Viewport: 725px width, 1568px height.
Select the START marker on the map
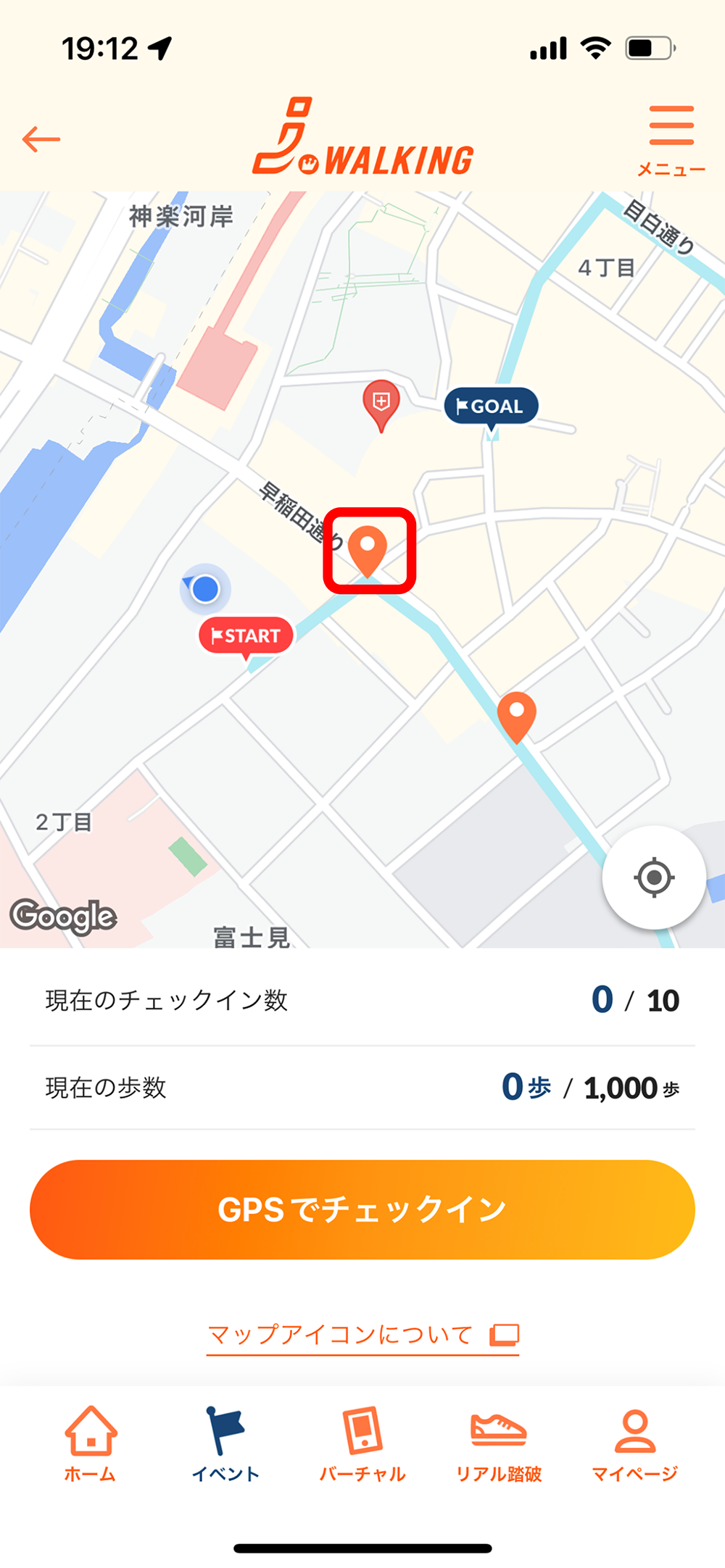246,638
